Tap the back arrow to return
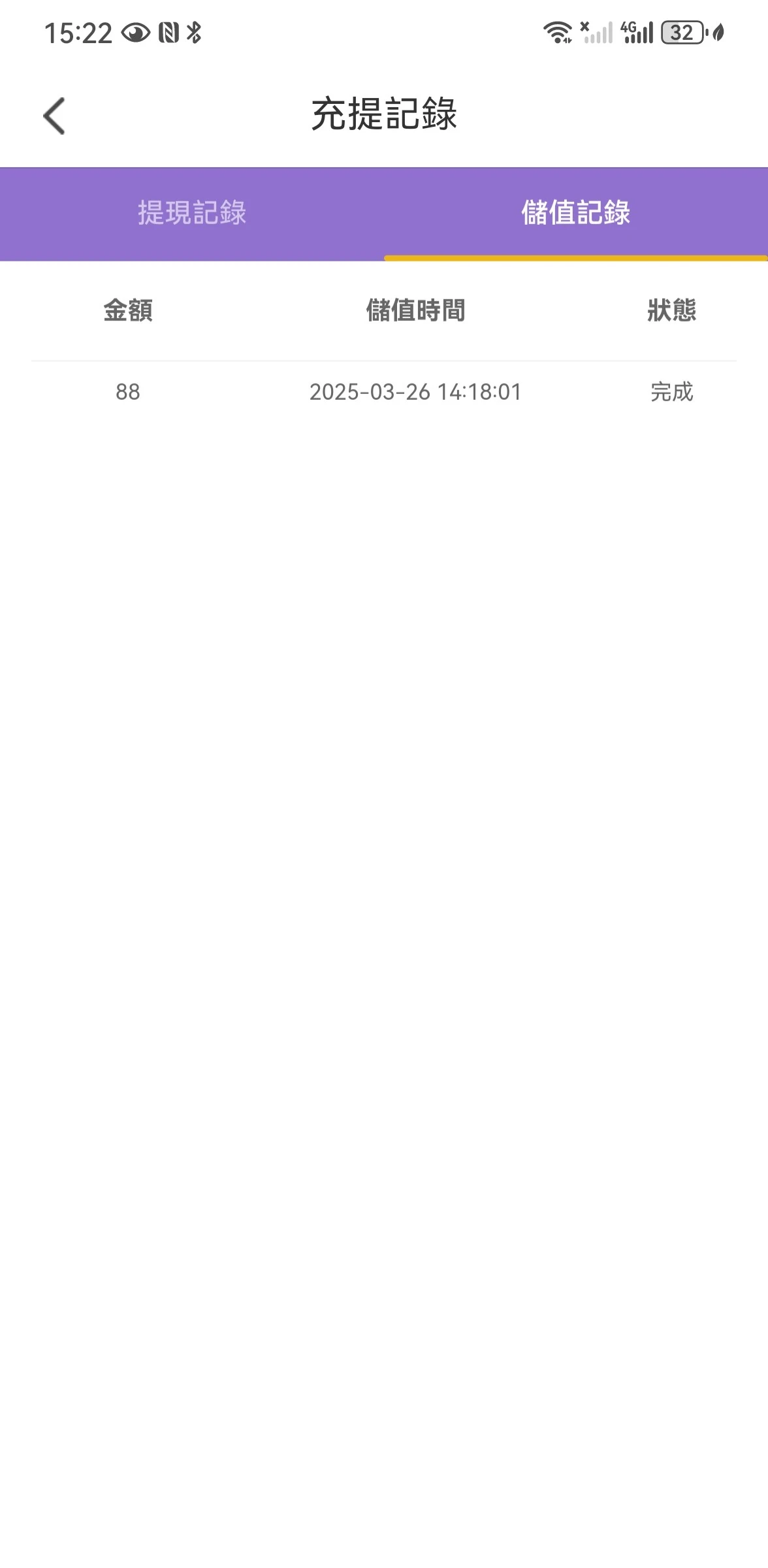Screen dimensions: 768x1568 pyautogui.click(x=55, y=116)
